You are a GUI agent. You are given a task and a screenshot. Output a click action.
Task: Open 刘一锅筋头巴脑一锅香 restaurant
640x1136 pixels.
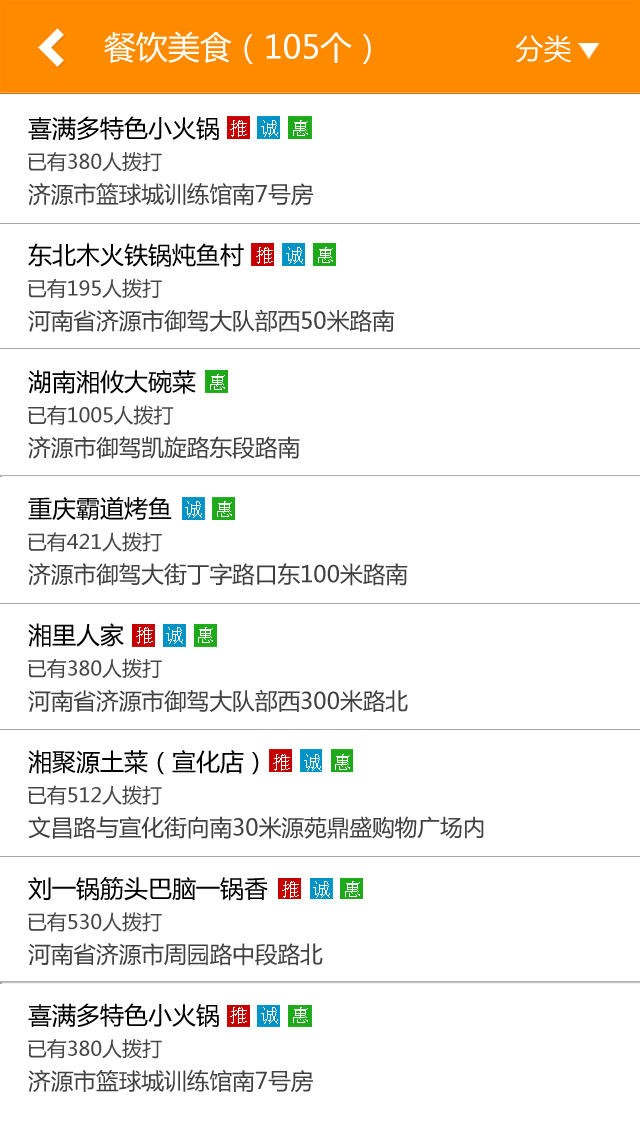point(320,920)
